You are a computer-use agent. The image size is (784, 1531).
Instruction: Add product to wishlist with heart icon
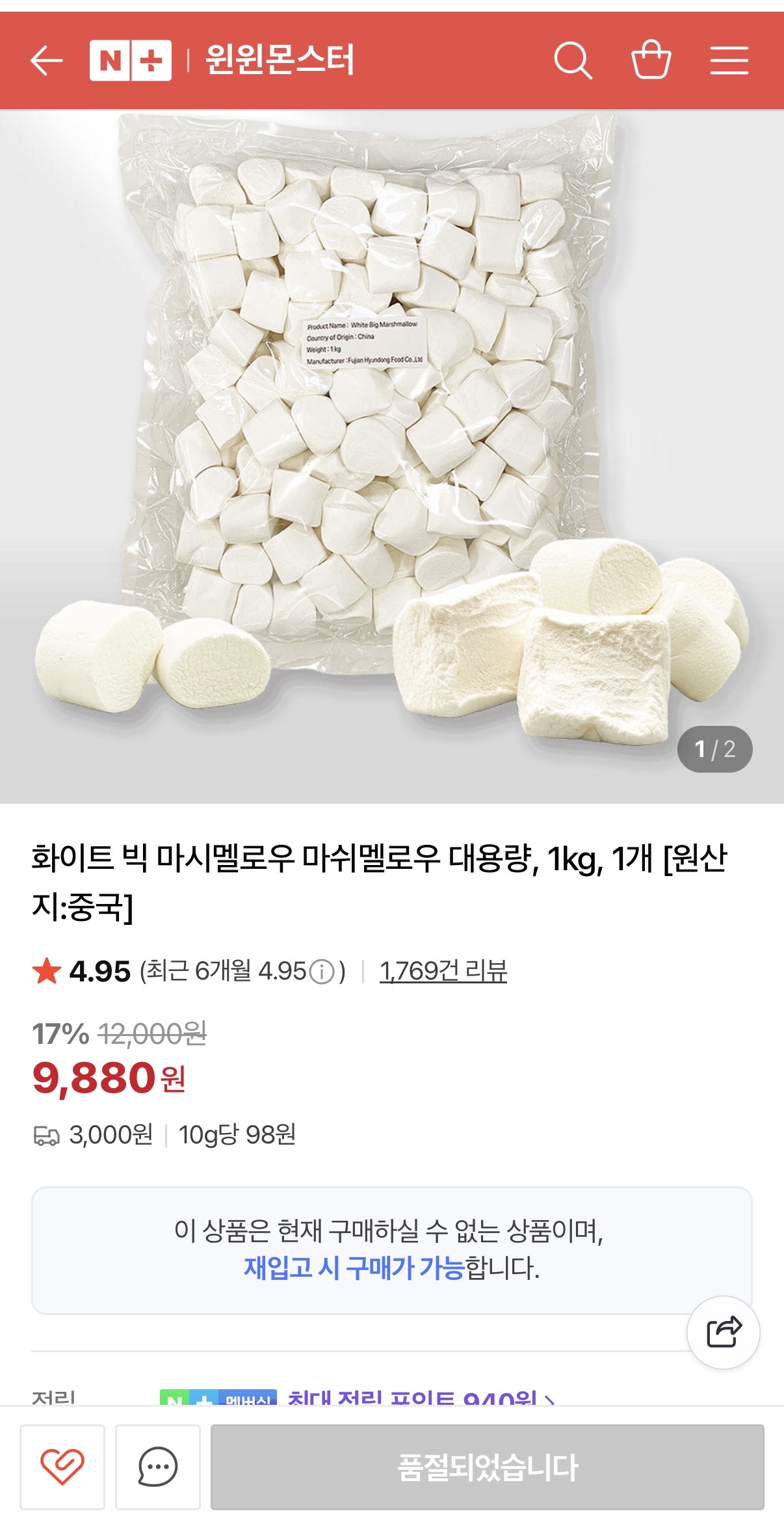pos(62,1467)
